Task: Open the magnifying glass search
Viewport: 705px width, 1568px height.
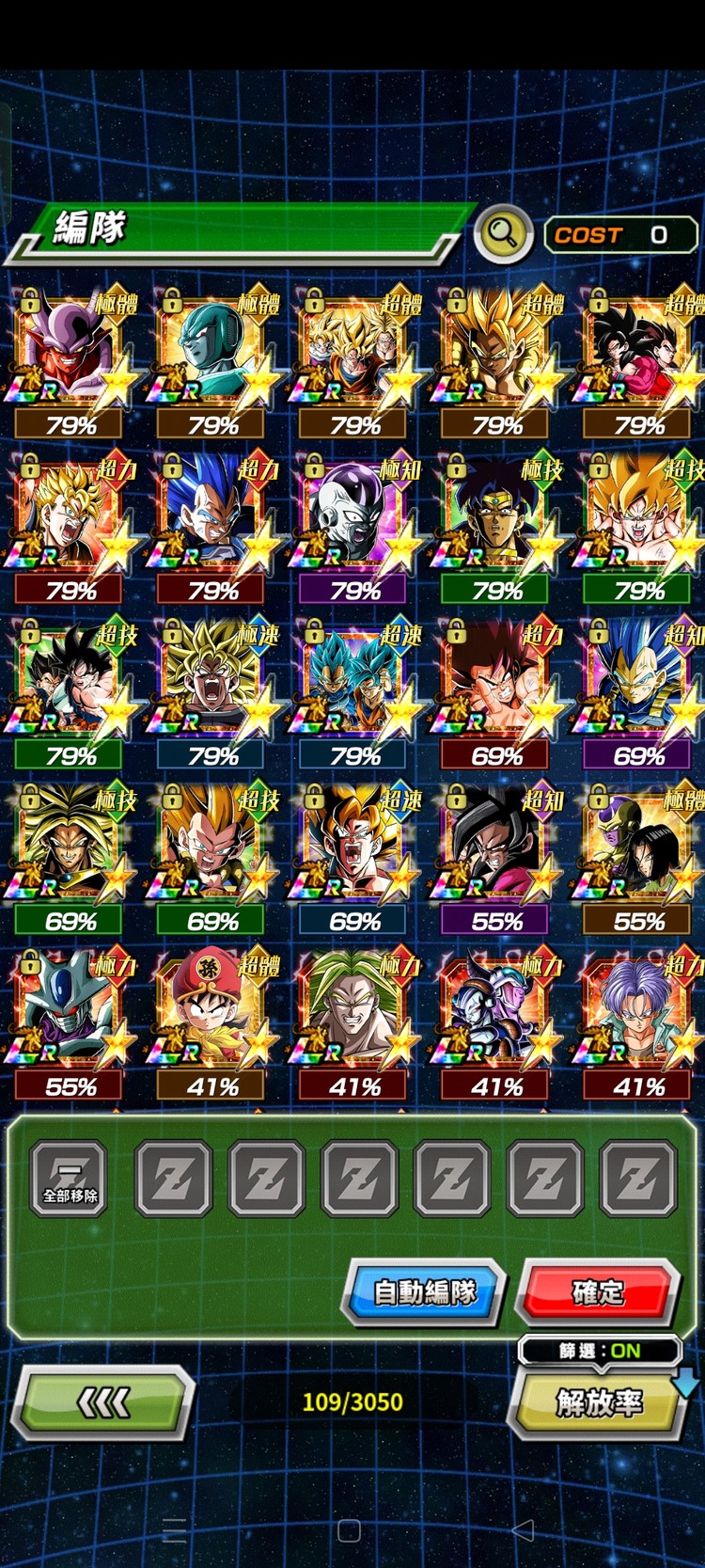Action: tap(503, 232)
